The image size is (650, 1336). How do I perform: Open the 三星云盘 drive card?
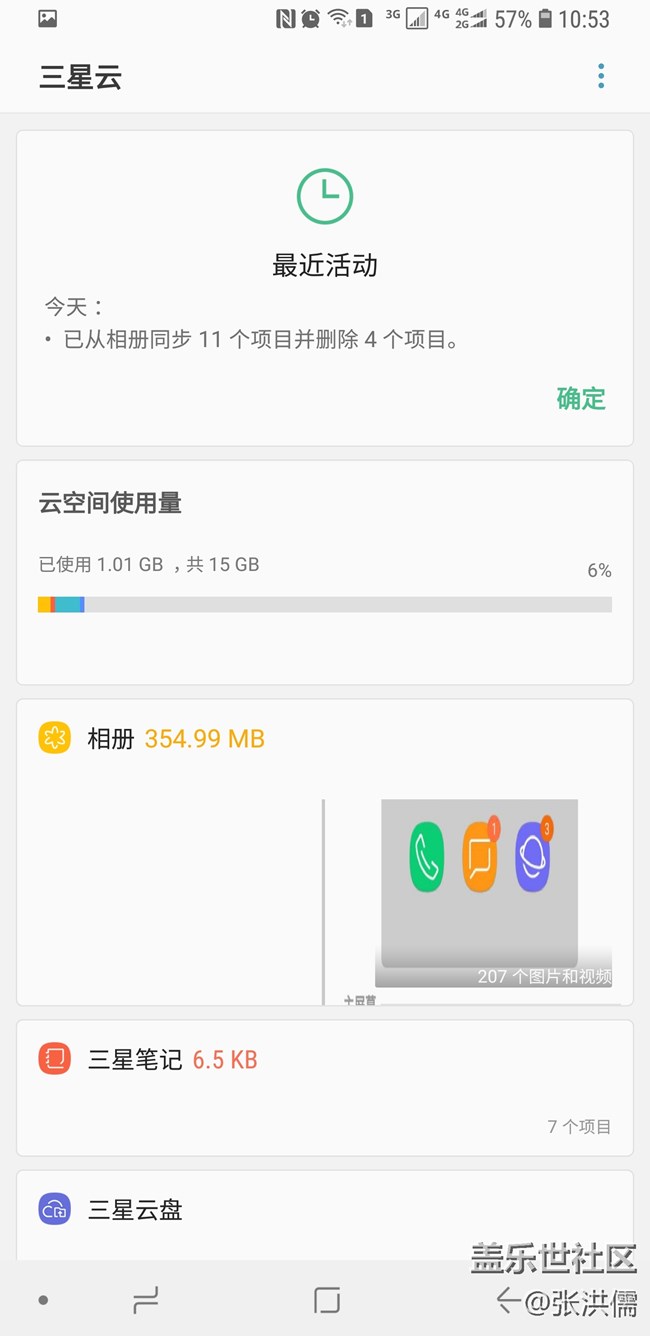[x=324, y=1211]
